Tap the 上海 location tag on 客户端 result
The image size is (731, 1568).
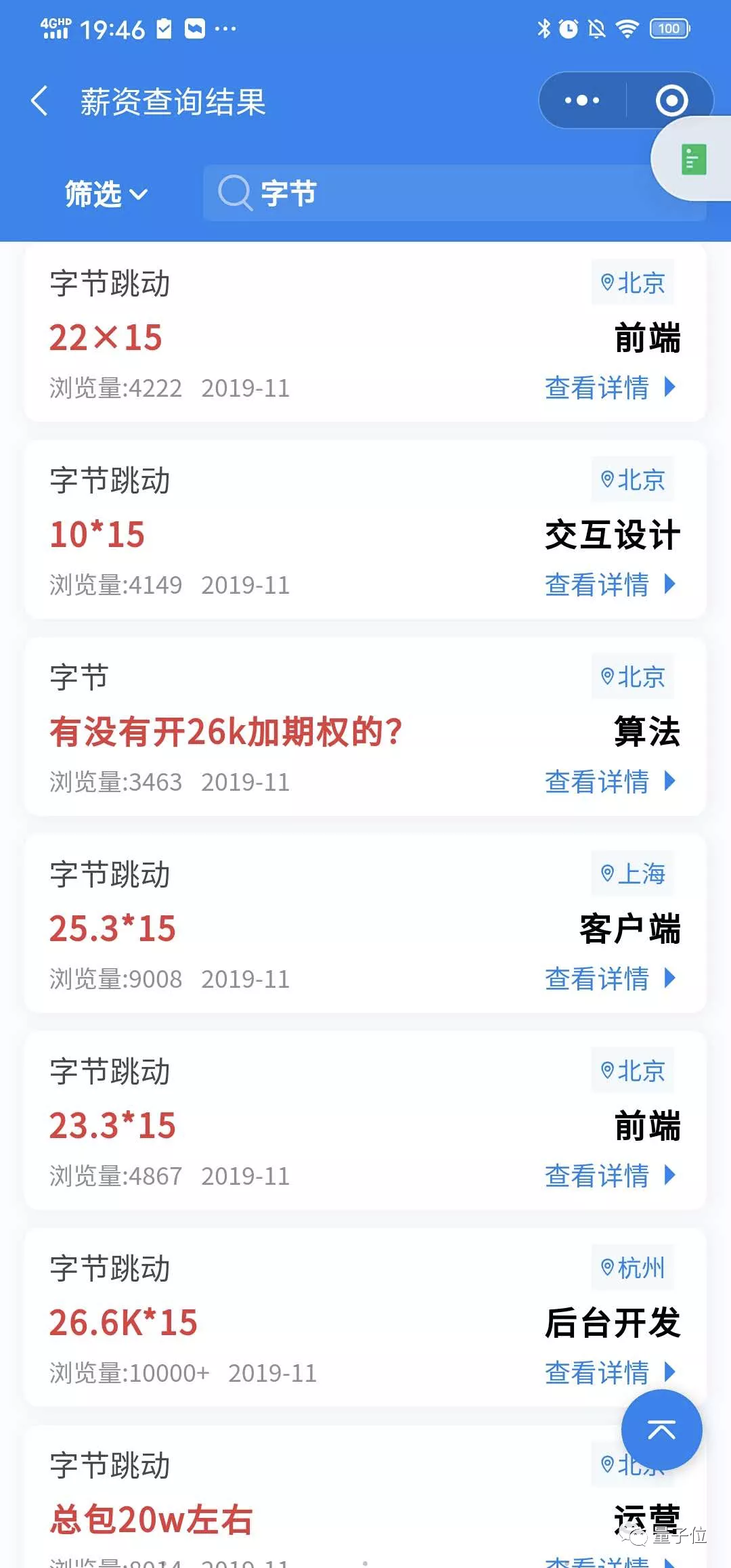632,873
